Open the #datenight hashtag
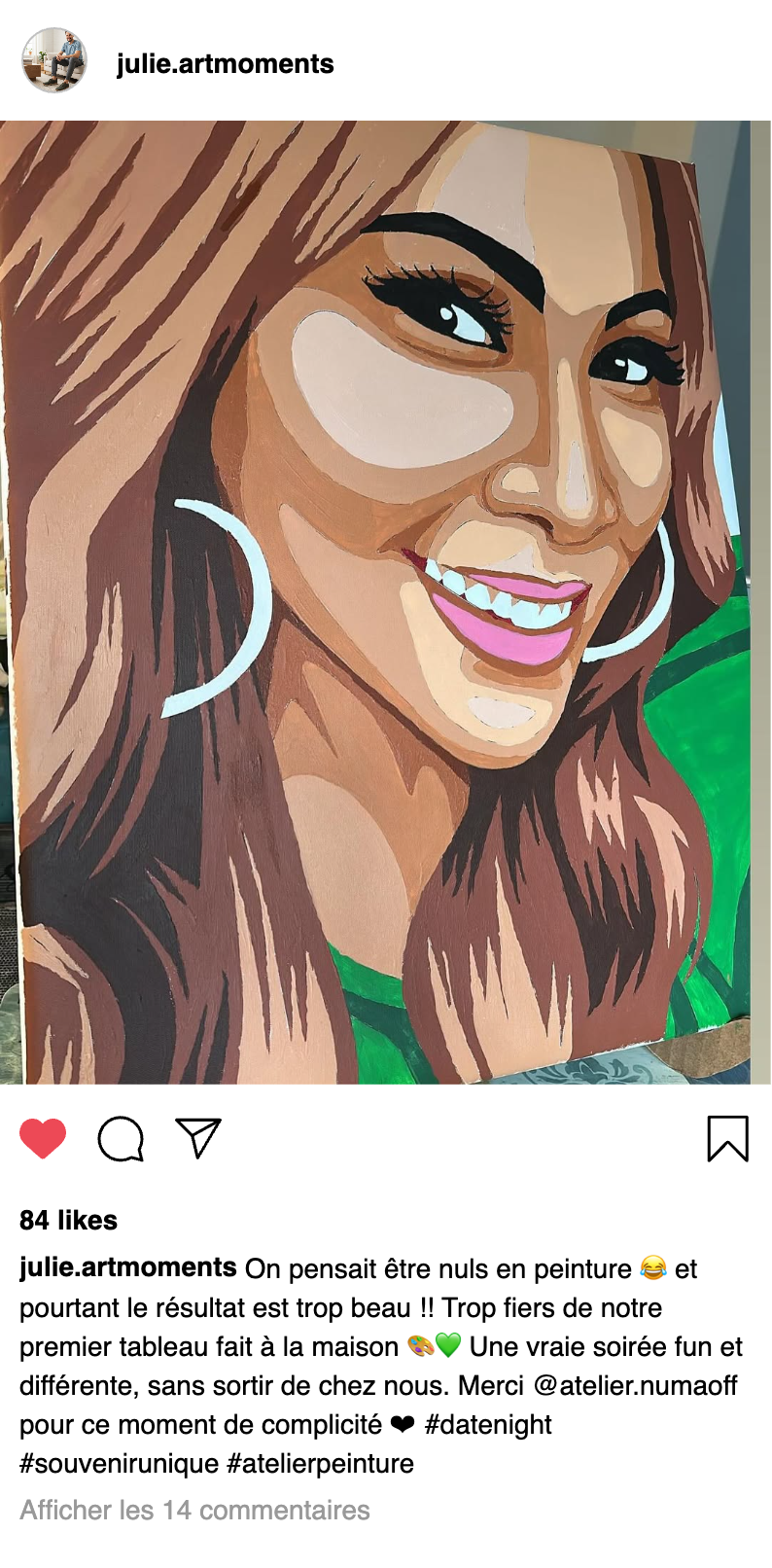 pos(488,1424)
